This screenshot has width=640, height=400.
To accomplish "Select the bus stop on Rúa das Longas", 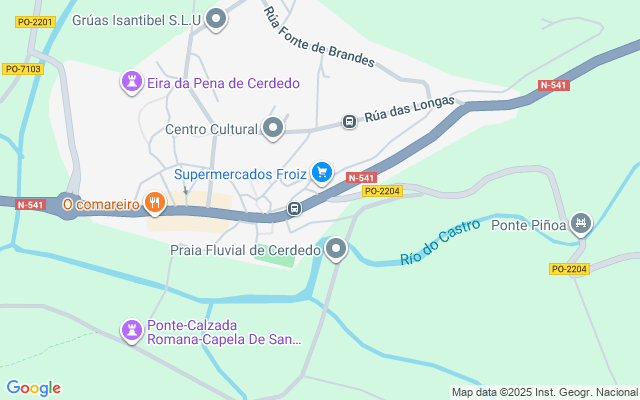I will click(x=349, y=121).
